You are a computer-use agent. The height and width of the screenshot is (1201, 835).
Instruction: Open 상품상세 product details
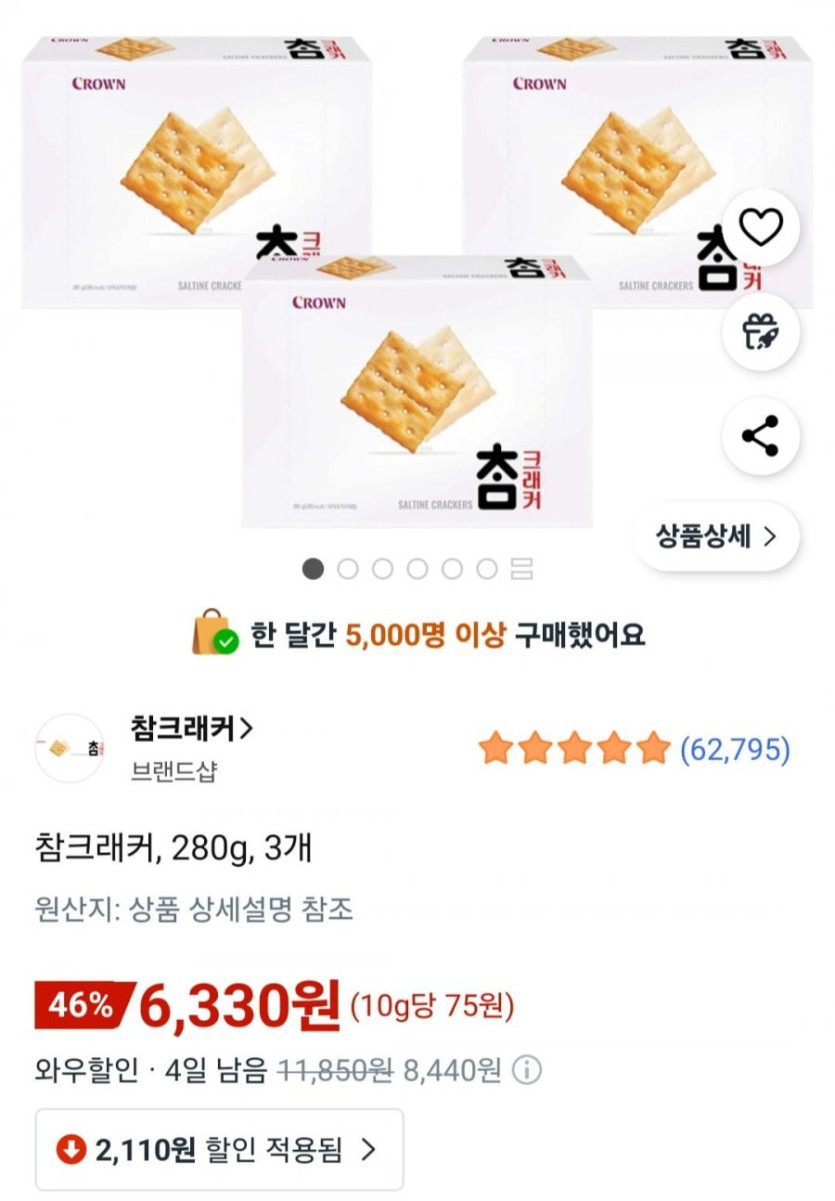coord(716,536)
